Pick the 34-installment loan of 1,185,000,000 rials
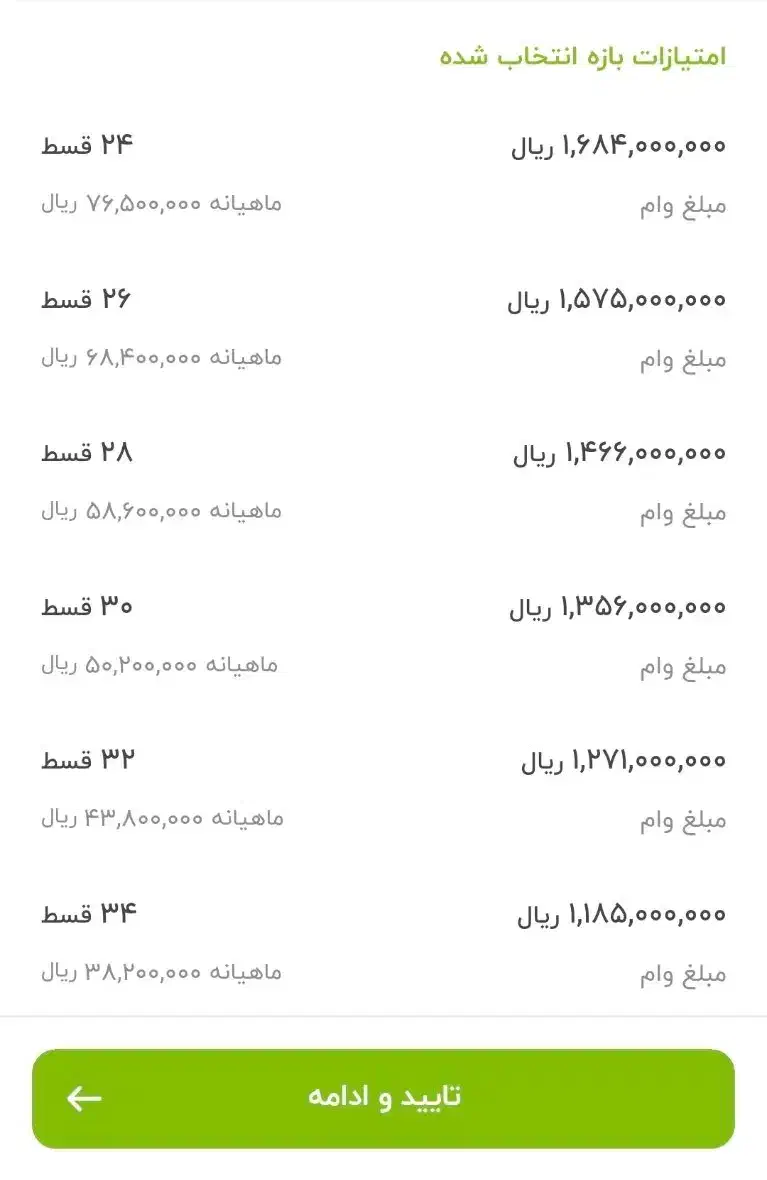The width and height of the screenshot is (767, 1180). click(383, 943)
